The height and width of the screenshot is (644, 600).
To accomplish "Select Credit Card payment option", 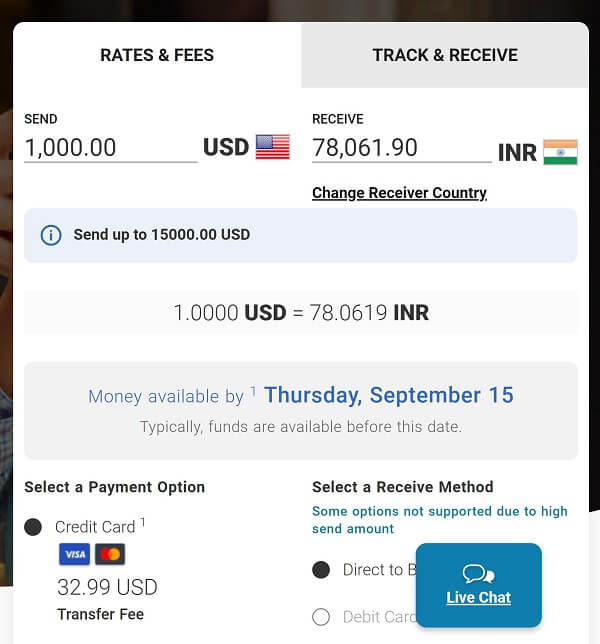I will 34,527.
